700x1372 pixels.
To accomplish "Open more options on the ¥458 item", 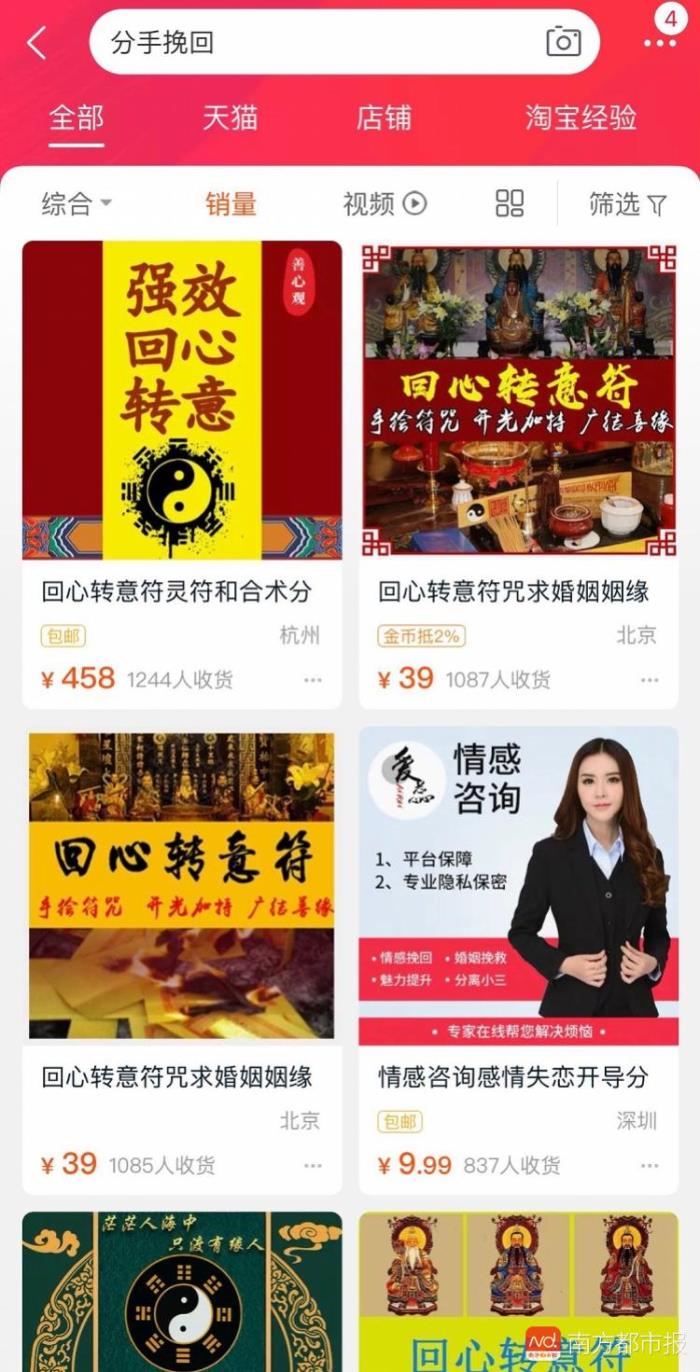I will tap(313, 680).
